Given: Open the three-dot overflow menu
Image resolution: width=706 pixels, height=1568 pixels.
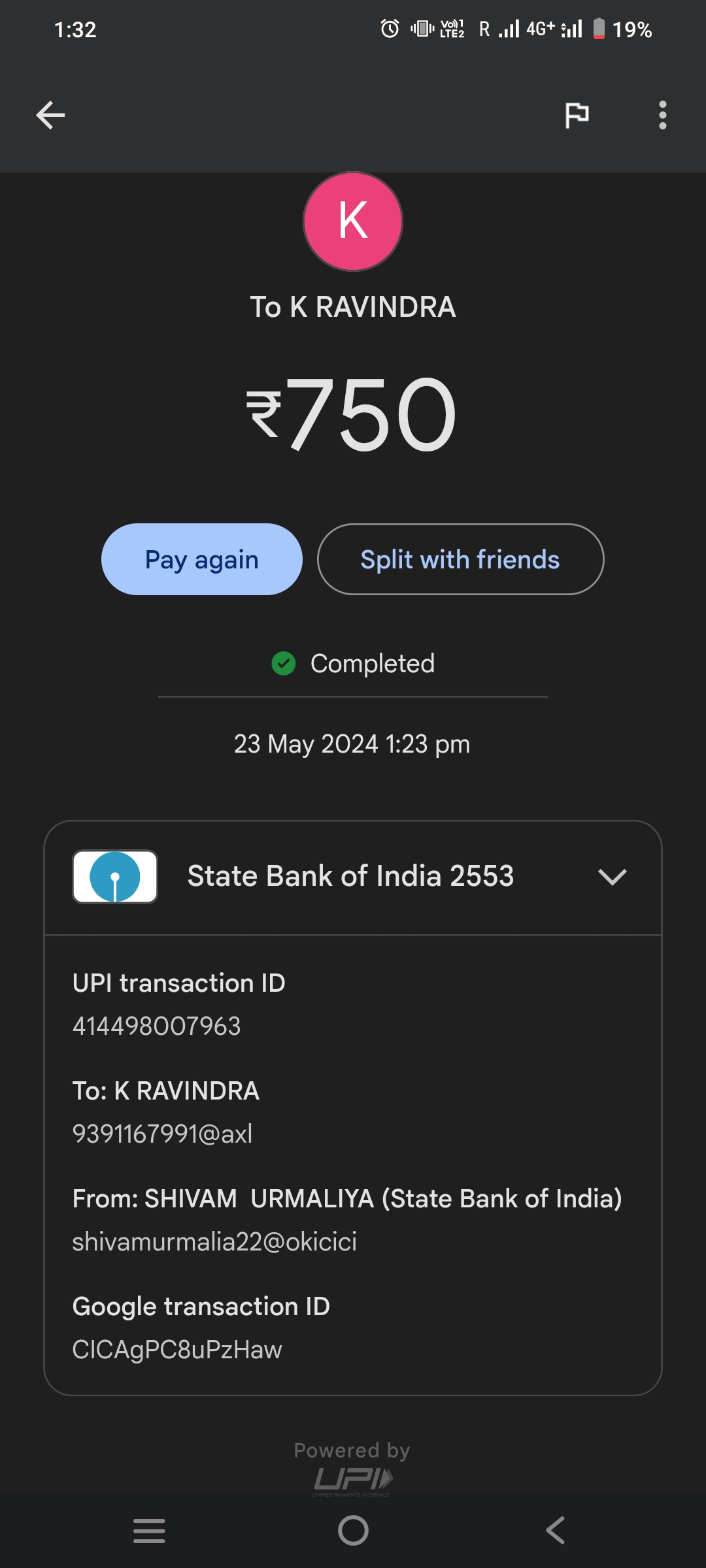Looking at the screenshot, I should click(662, 116).
